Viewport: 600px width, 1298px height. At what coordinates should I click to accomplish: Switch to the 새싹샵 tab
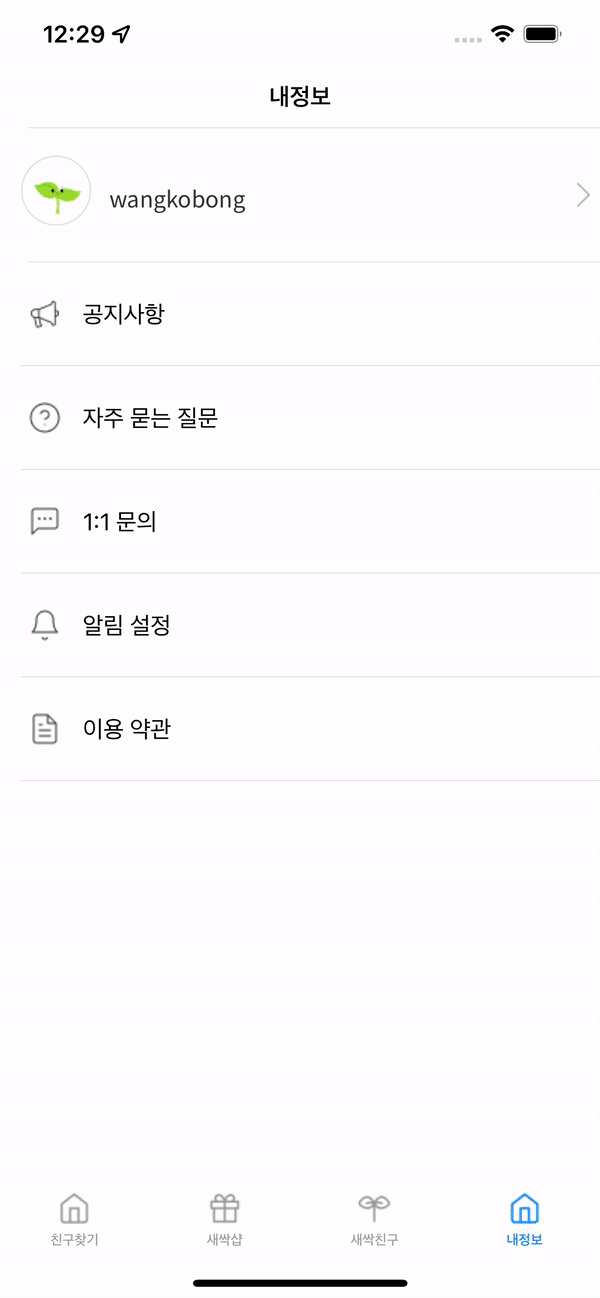(x=225, y=1220)
